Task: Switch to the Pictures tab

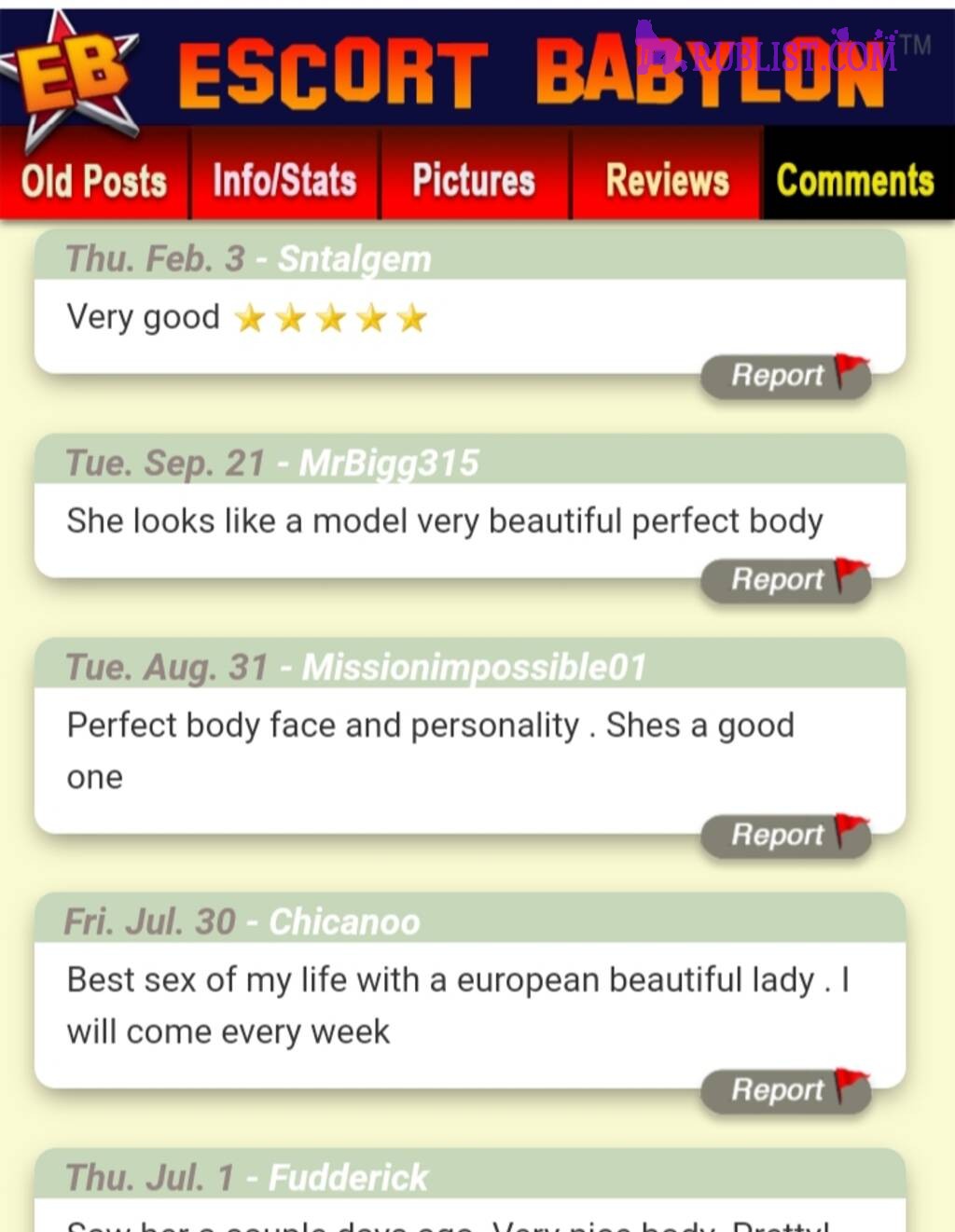Action: pyautogui.click(x=474, y=181)
